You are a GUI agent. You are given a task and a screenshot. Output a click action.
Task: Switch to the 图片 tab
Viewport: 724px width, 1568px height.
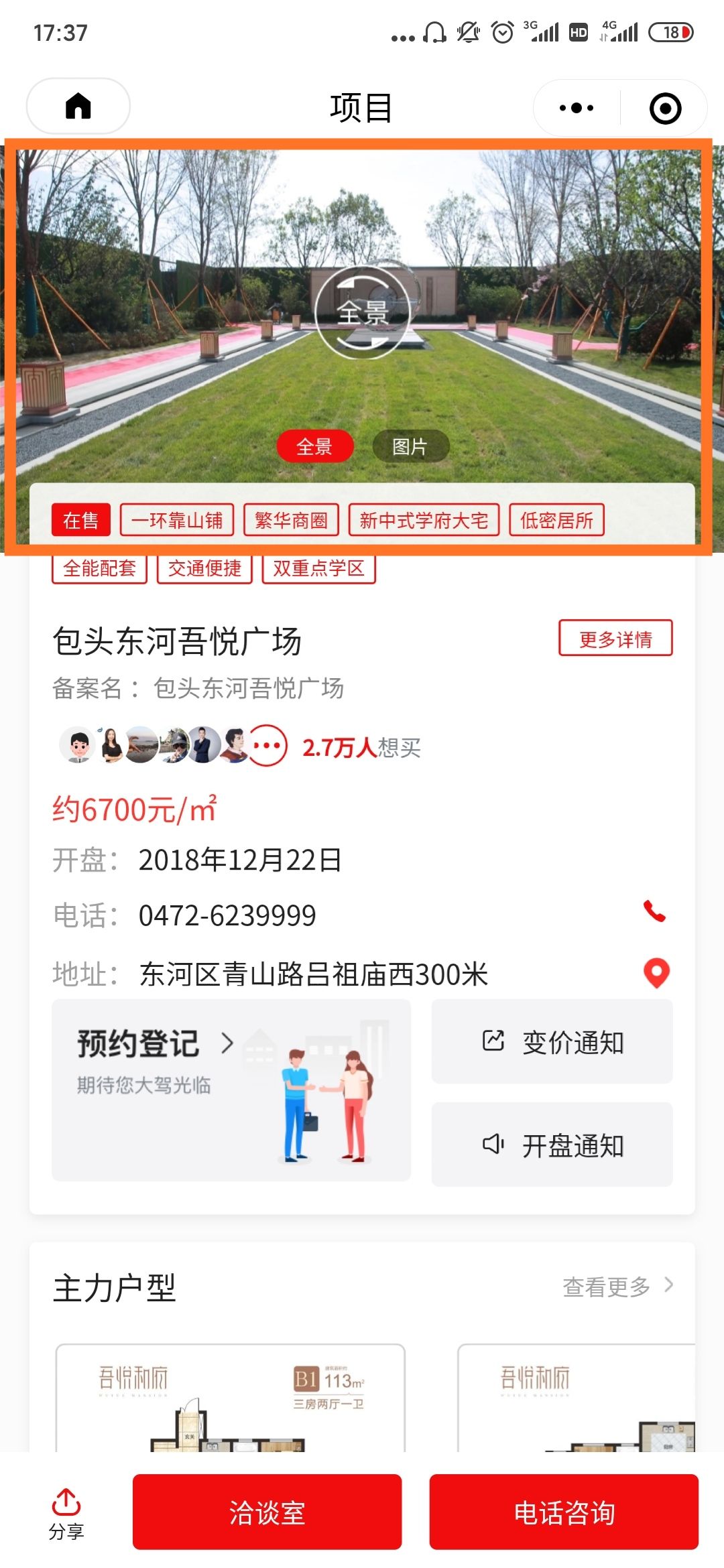(x=410, y=446)
